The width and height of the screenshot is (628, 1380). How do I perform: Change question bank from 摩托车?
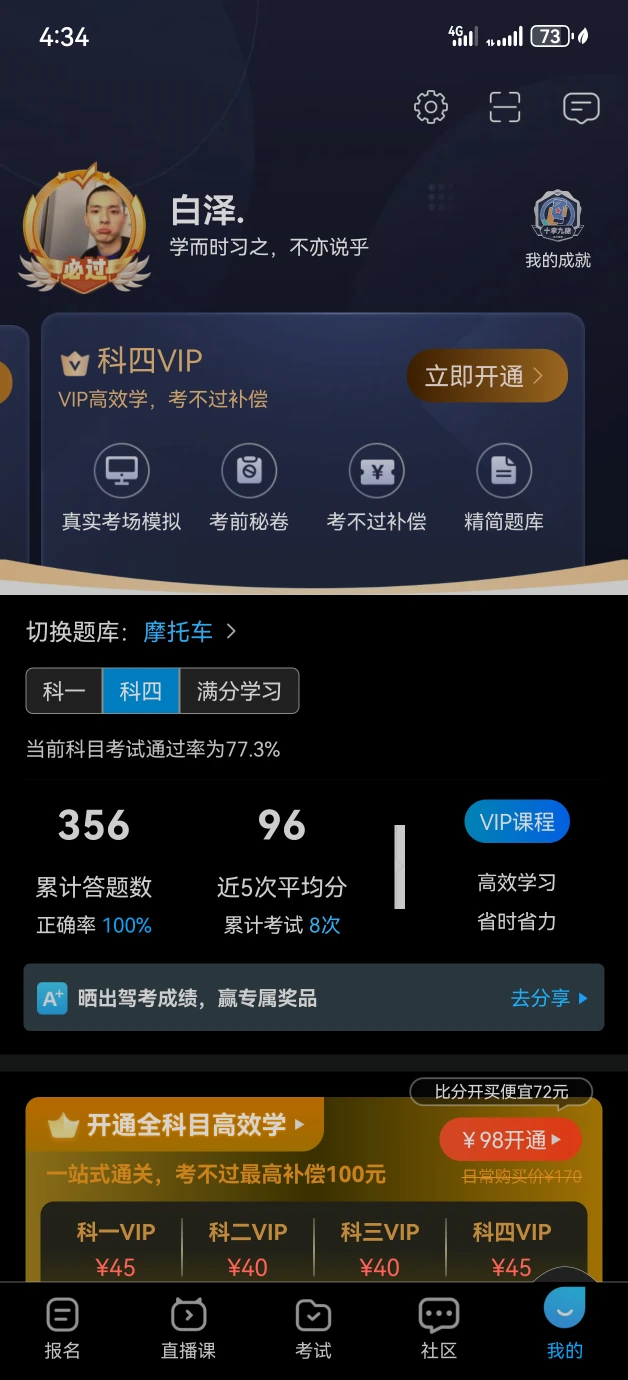point(189,632)
